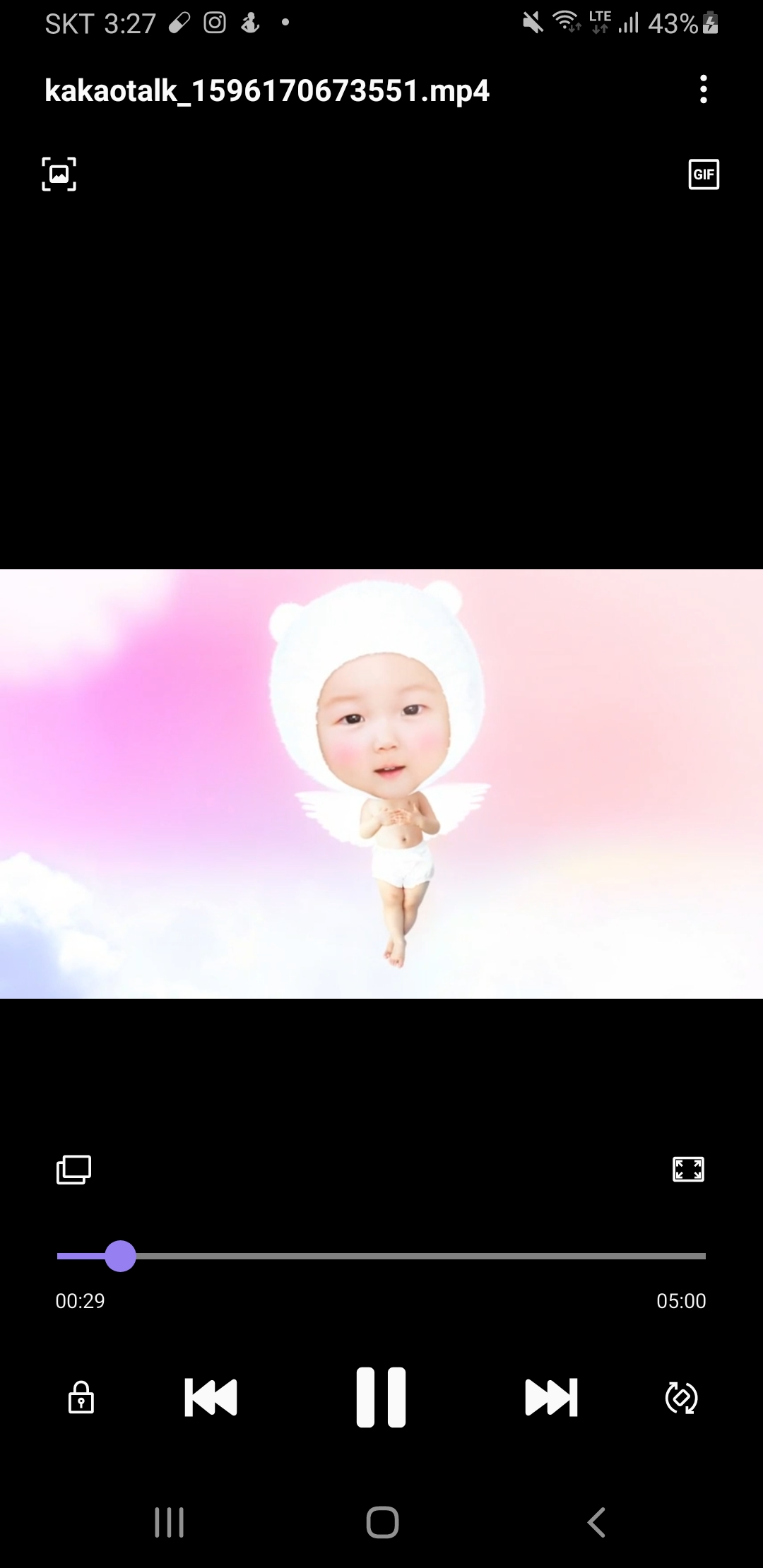Open the more options overflow menu
763x1568 pixels.
(x=703, y=90)
